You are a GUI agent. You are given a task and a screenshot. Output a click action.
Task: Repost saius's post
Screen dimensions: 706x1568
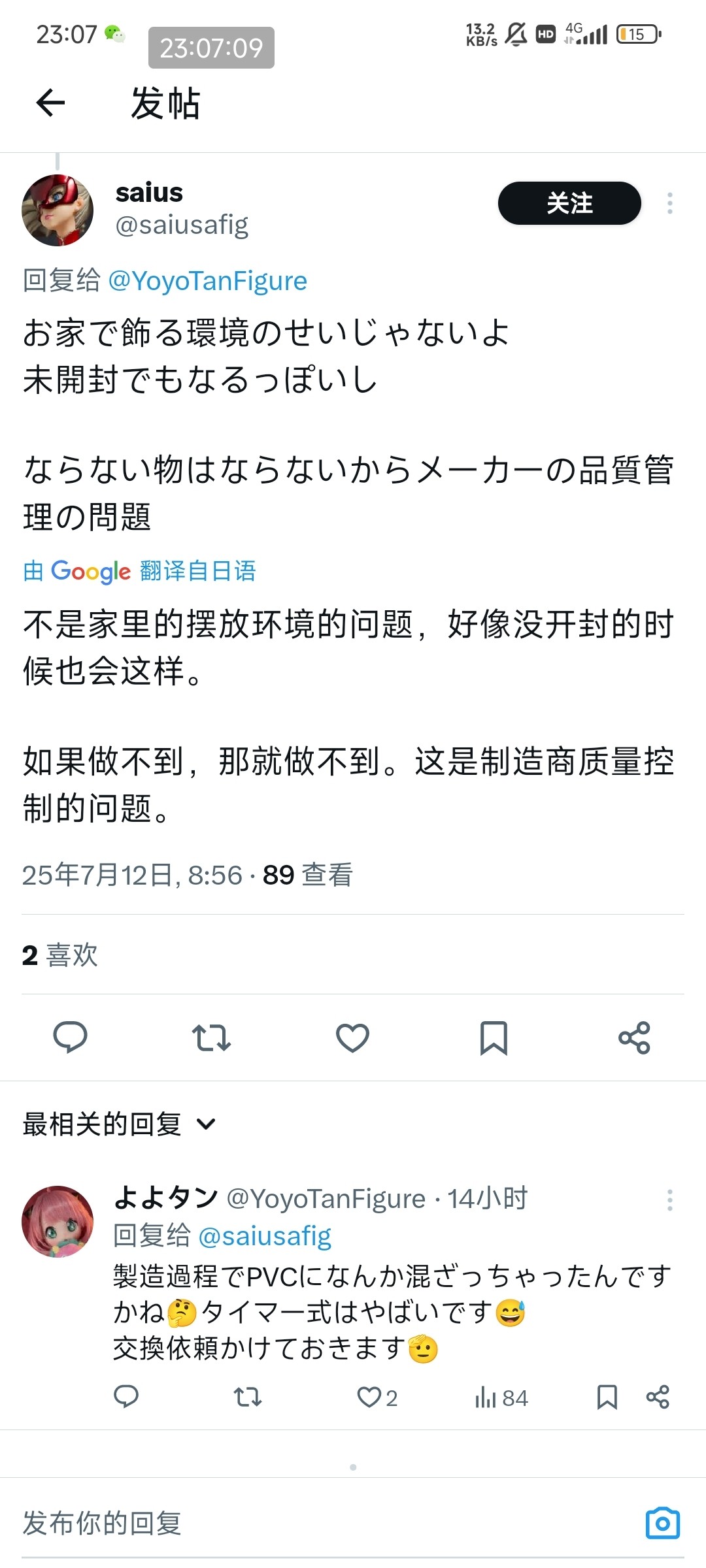[x=211, y=1037]
